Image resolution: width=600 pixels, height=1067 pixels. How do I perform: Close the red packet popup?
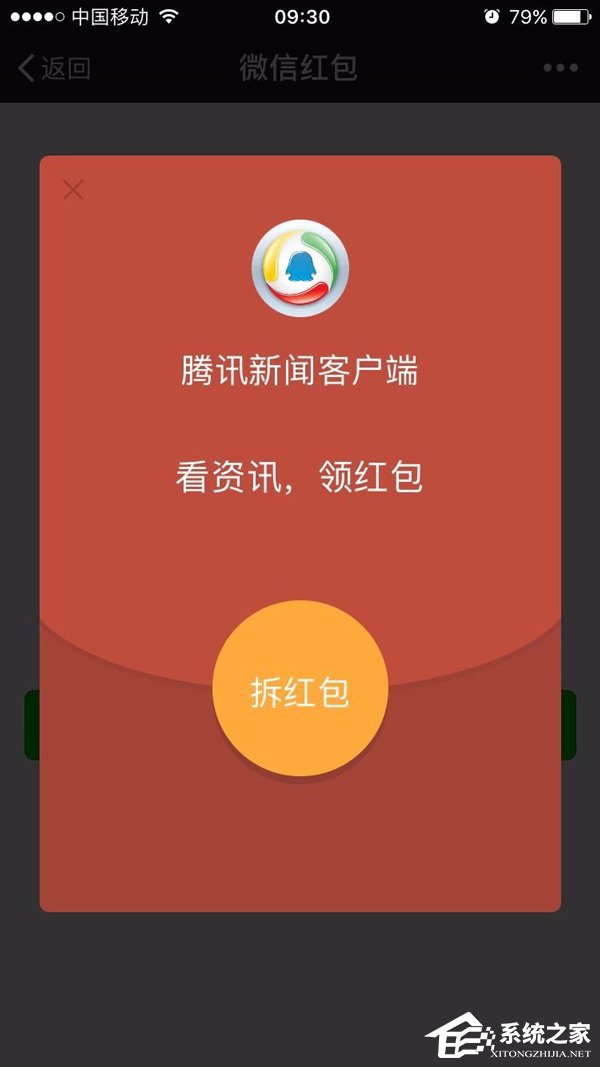tap(73, 189)
